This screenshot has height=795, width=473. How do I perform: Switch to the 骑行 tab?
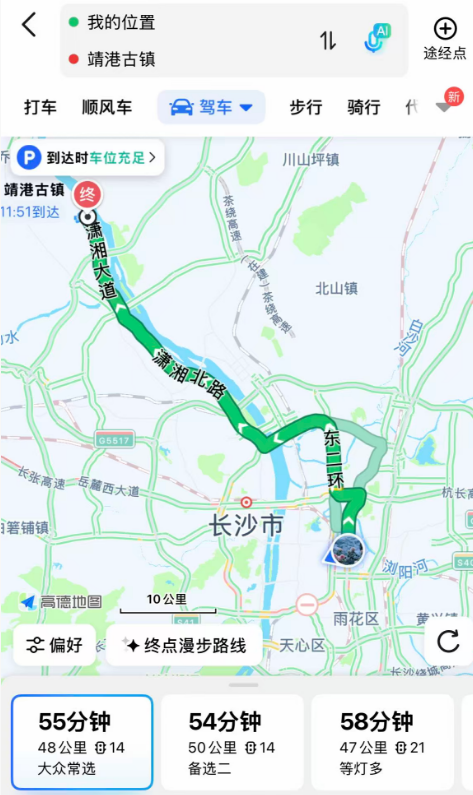point(363,107)
